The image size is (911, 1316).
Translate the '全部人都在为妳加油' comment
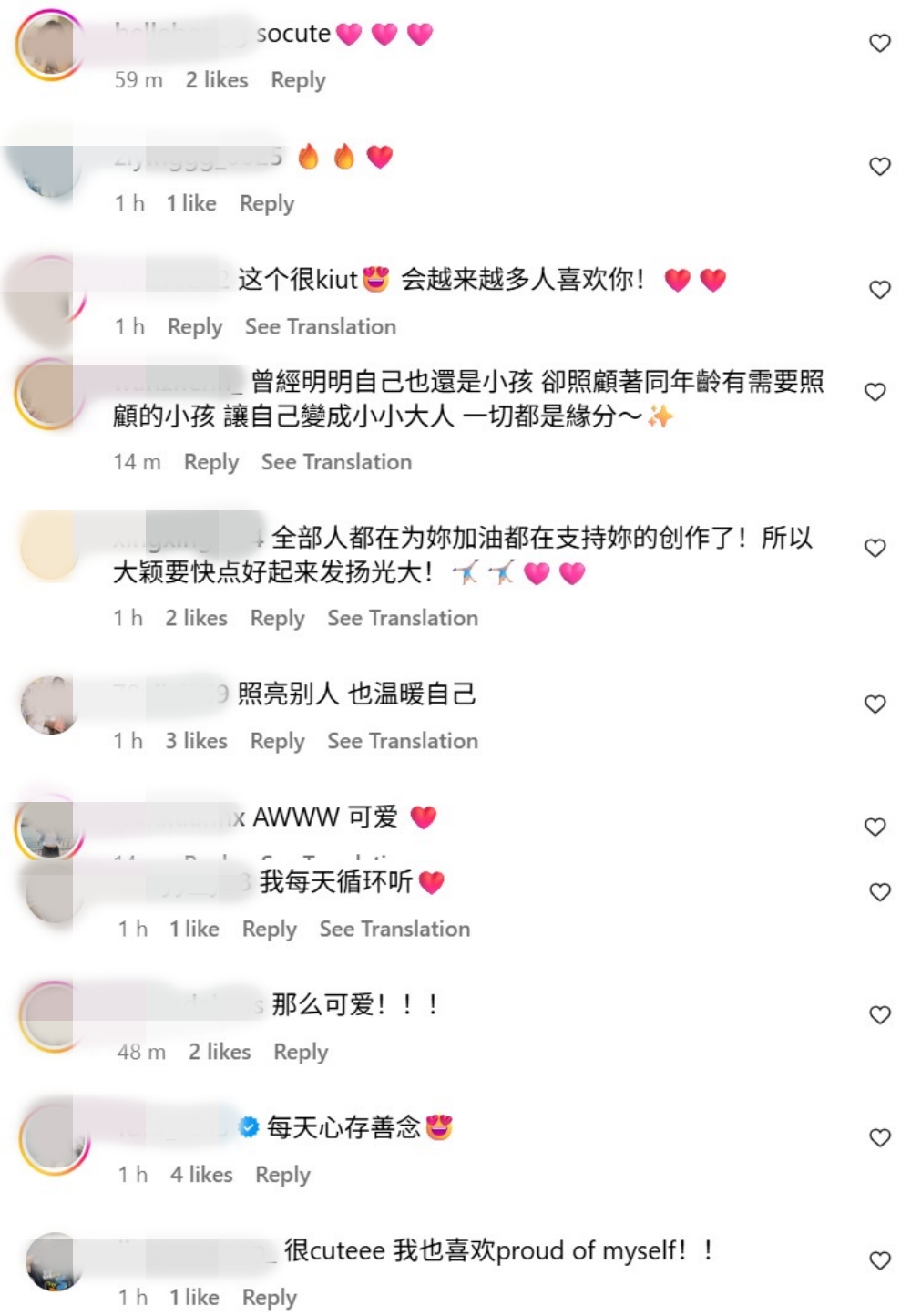(x=402, y=618)
